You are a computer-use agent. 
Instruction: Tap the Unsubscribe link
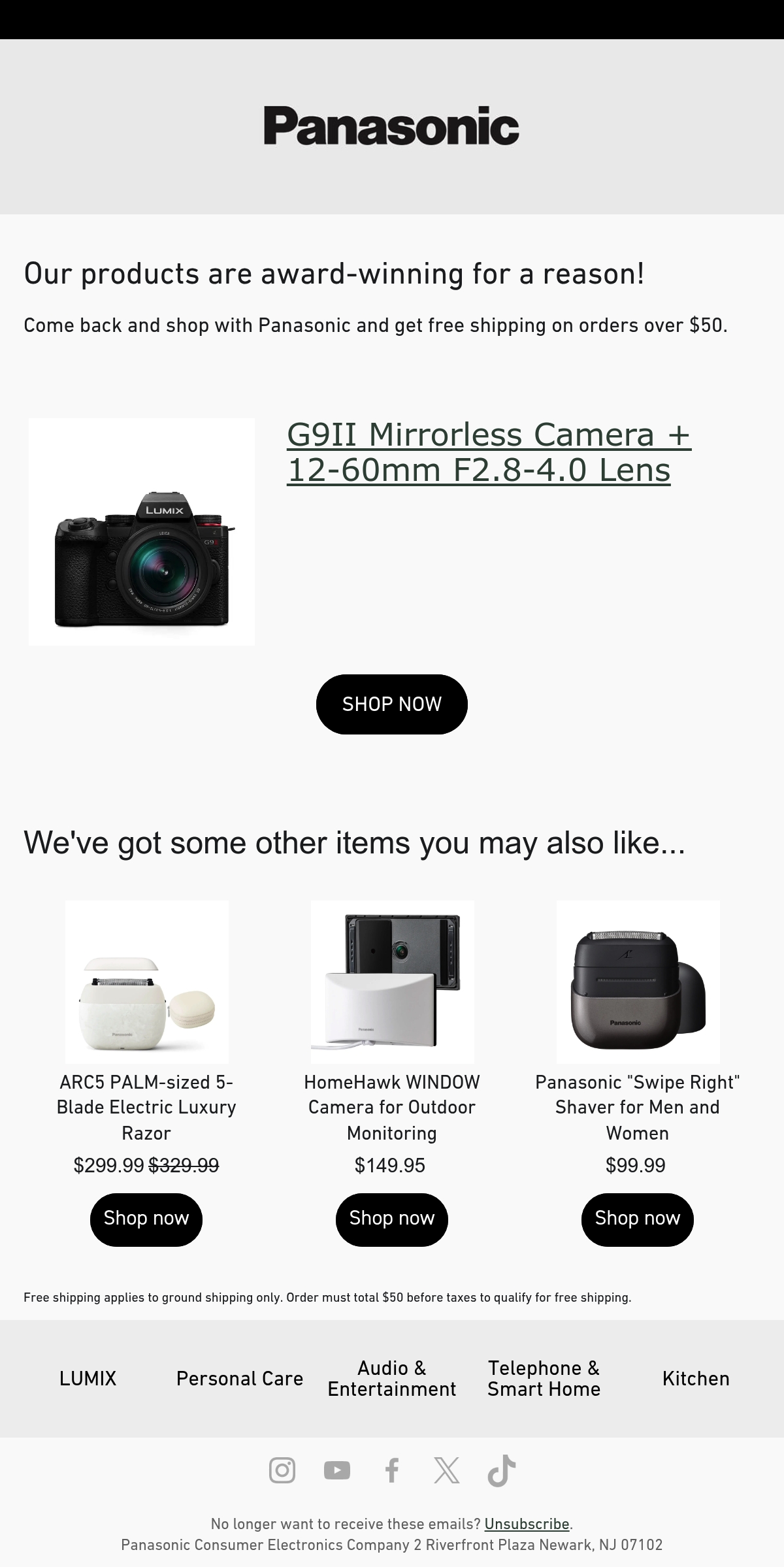pyautogui.click(x=527, y=1524)
